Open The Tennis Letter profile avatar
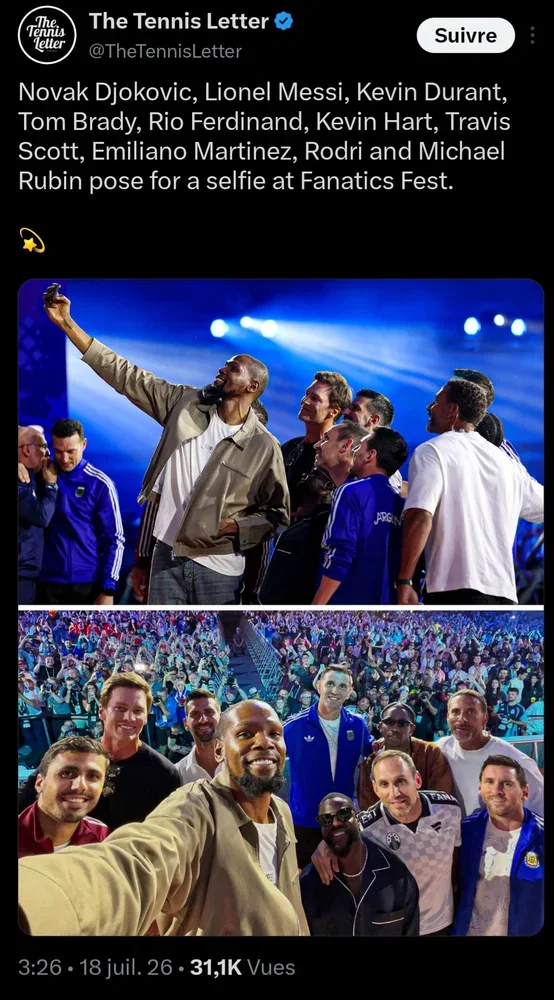The image size is (554, 1000). (47, 35)
